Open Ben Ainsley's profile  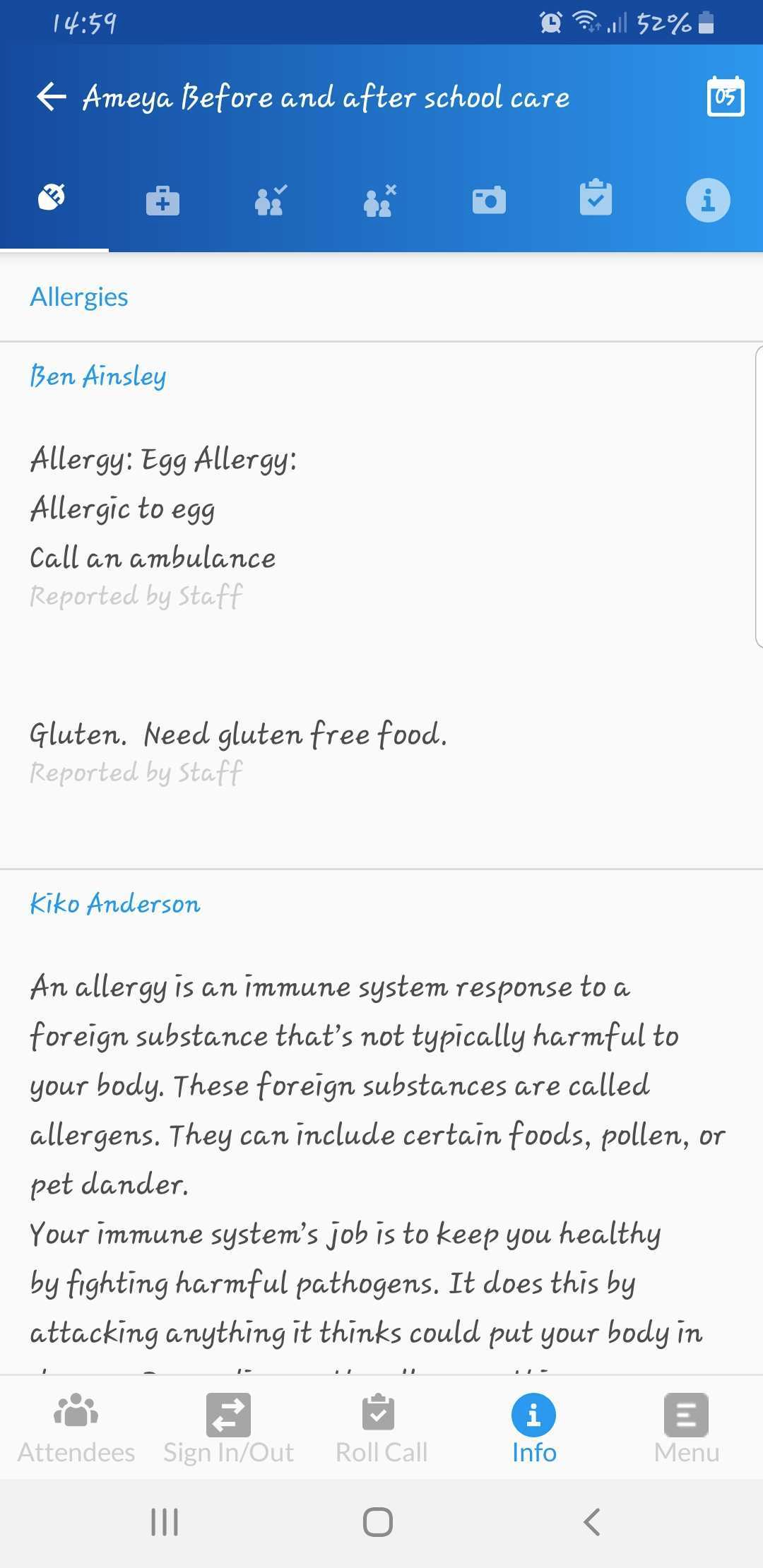pos(98,376)
